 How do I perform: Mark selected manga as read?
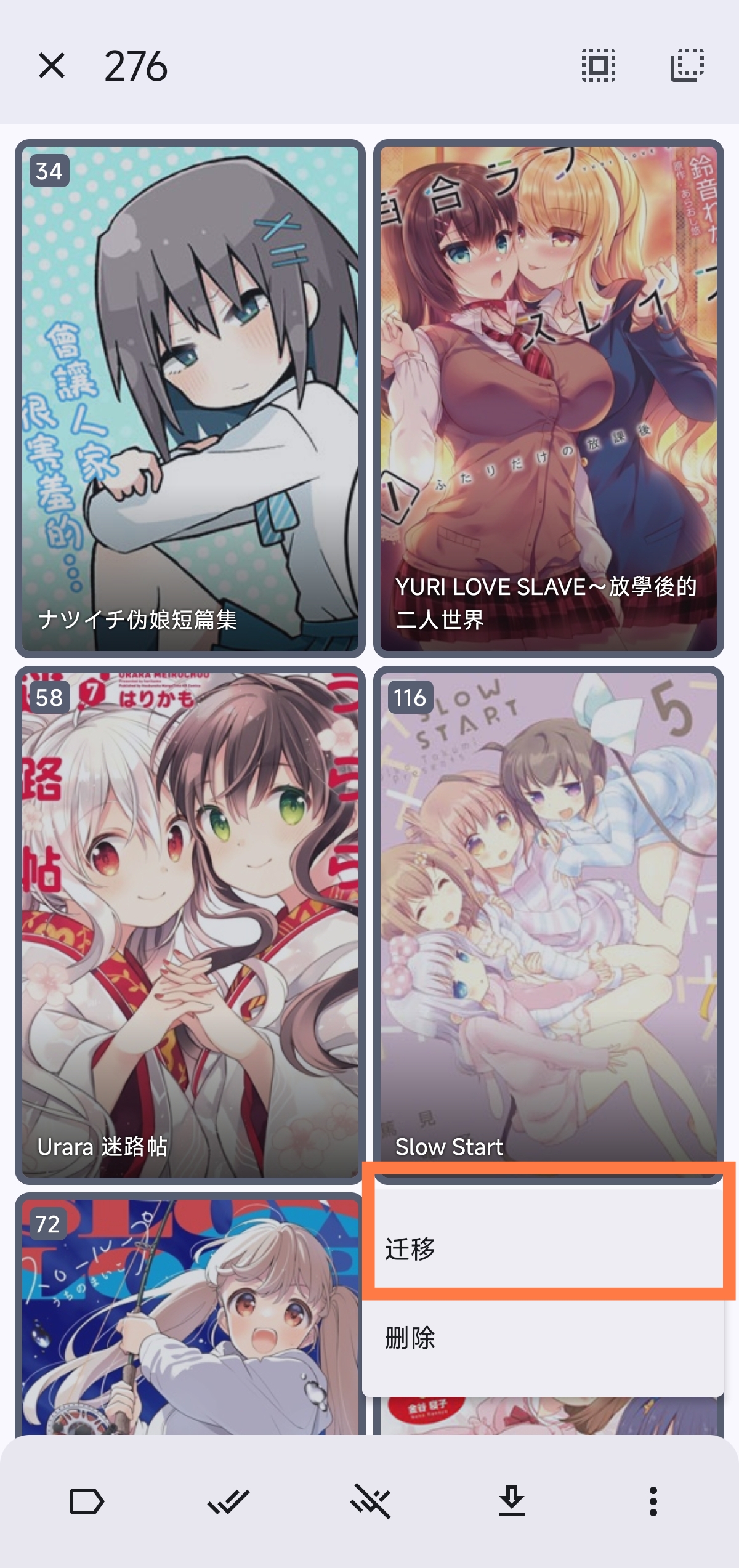coord(228,1501)
